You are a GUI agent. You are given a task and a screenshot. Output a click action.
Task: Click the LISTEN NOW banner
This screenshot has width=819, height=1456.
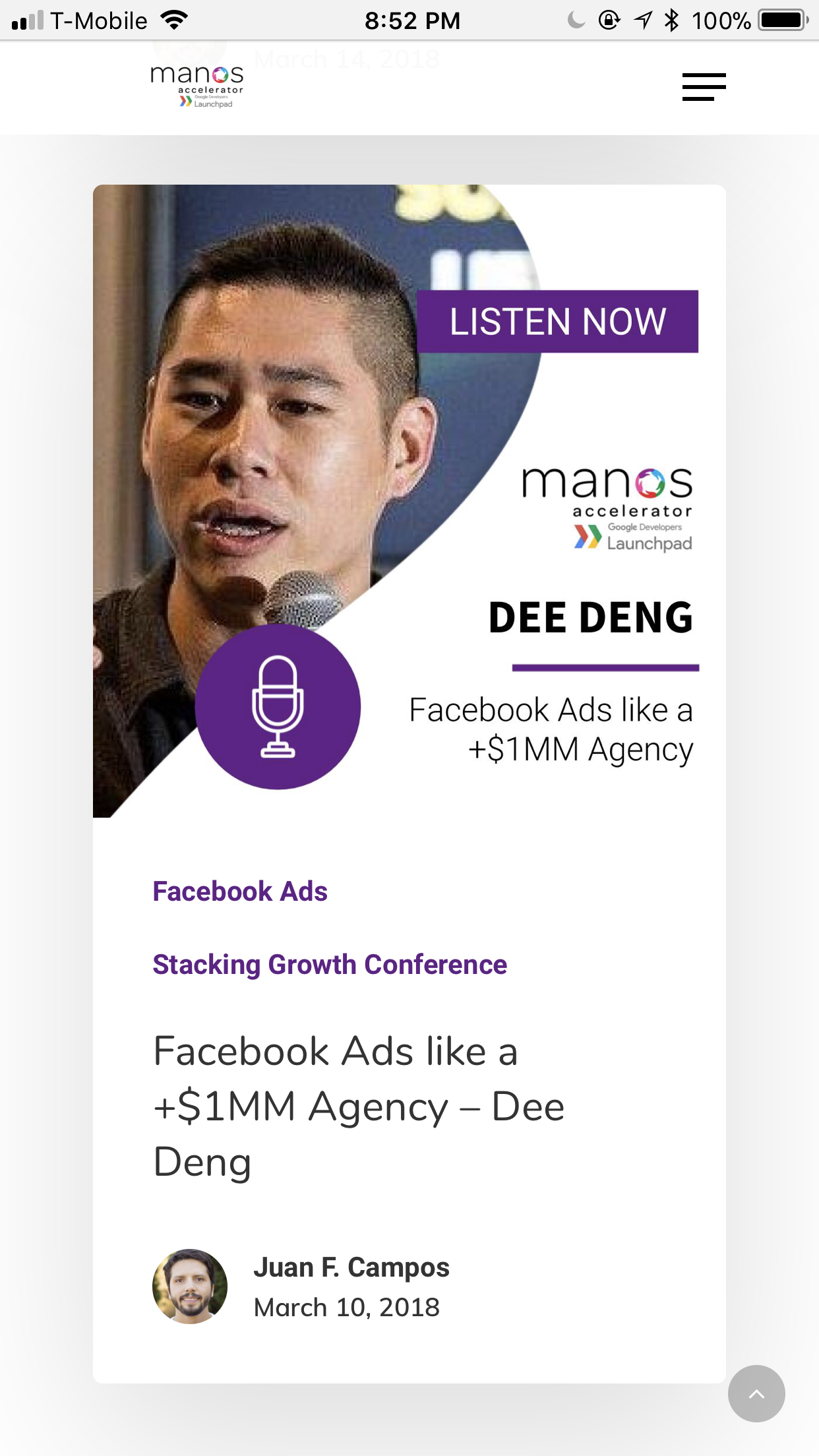[x=557, y=321]
